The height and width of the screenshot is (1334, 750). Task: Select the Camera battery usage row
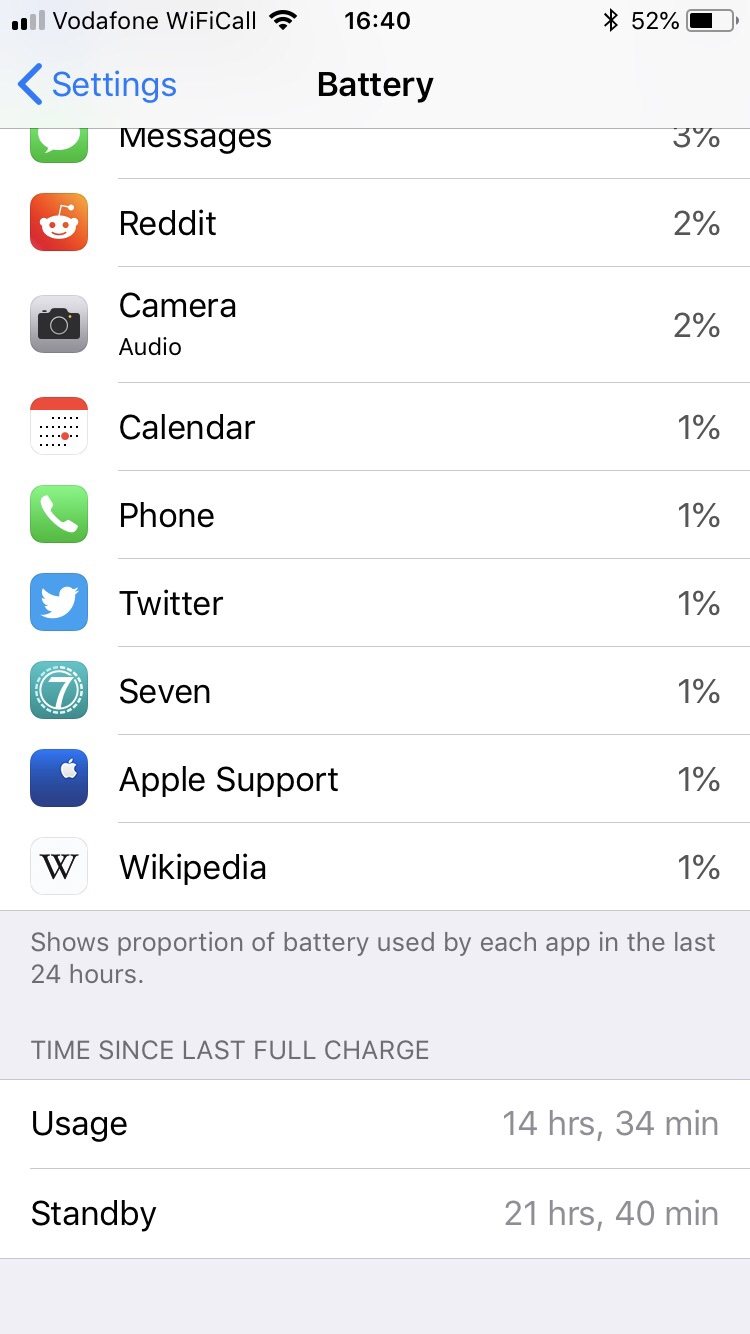[375, 325]
